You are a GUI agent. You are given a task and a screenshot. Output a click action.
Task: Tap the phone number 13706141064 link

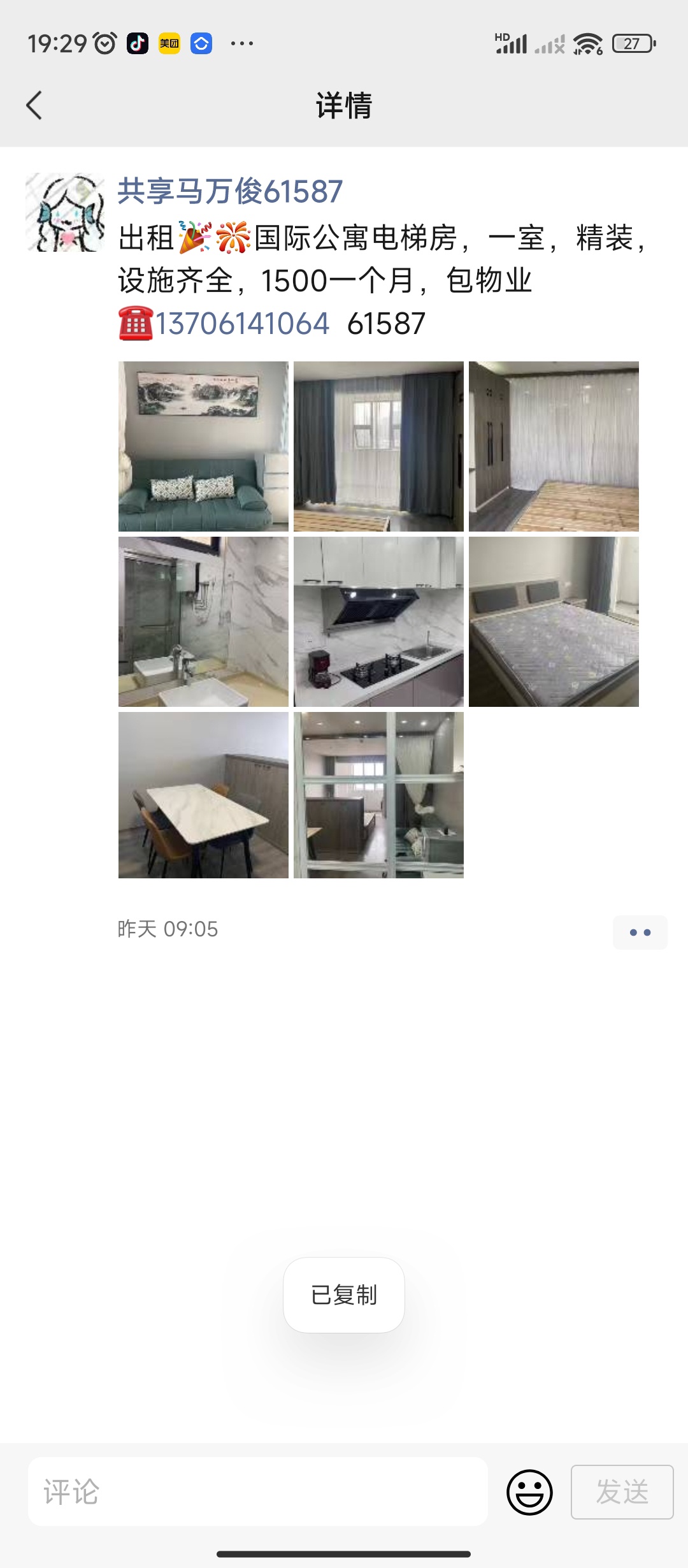pos(243,324)
